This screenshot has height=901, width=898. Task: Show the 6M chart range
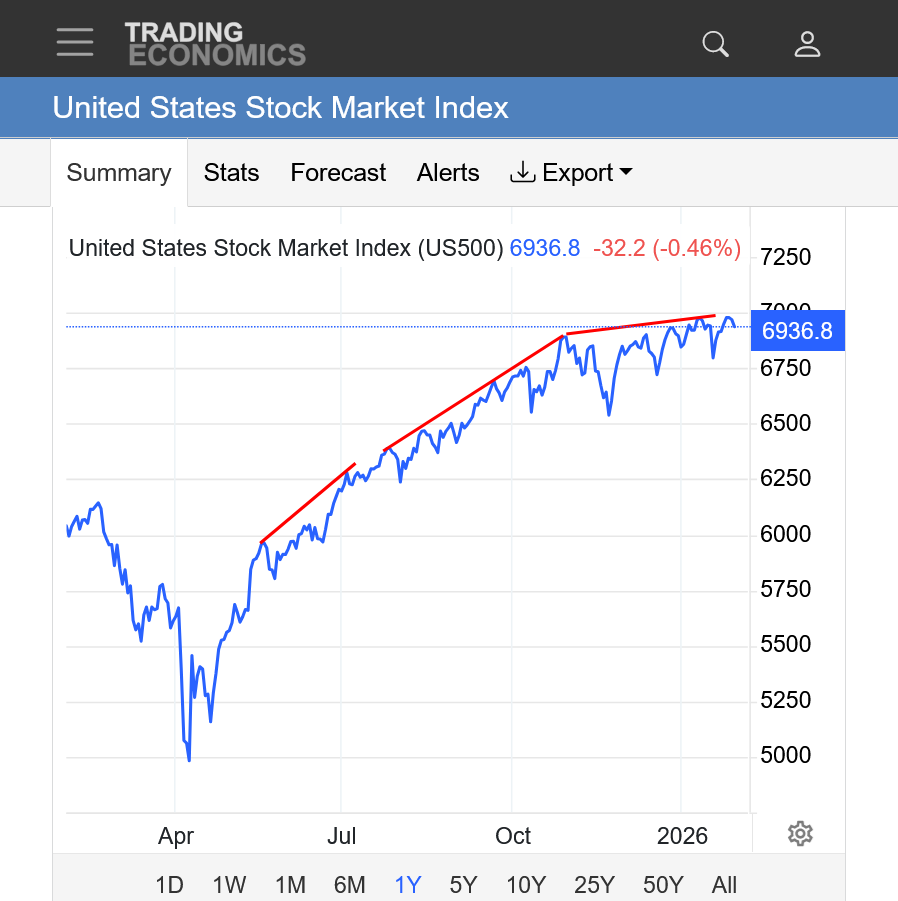[349, 884]
